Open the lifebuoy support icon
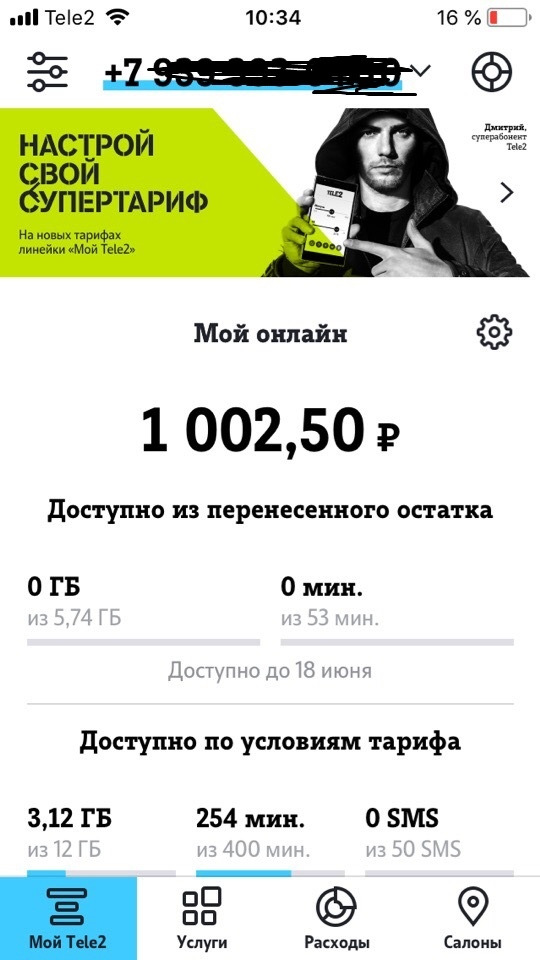Image resolution: width=540 pixels, height=960 pixels. (491, 72)
